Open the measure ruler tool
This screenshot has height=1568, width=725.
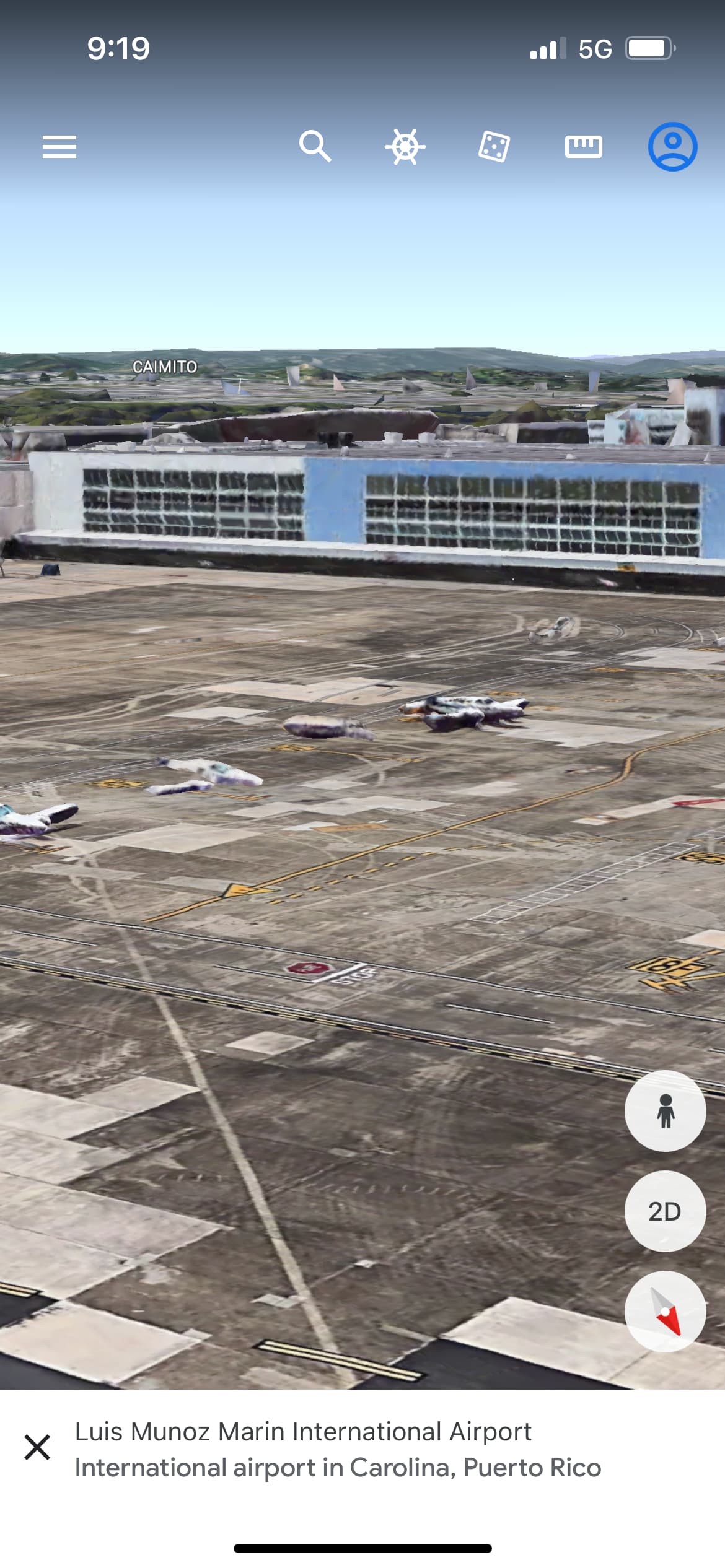583,147
